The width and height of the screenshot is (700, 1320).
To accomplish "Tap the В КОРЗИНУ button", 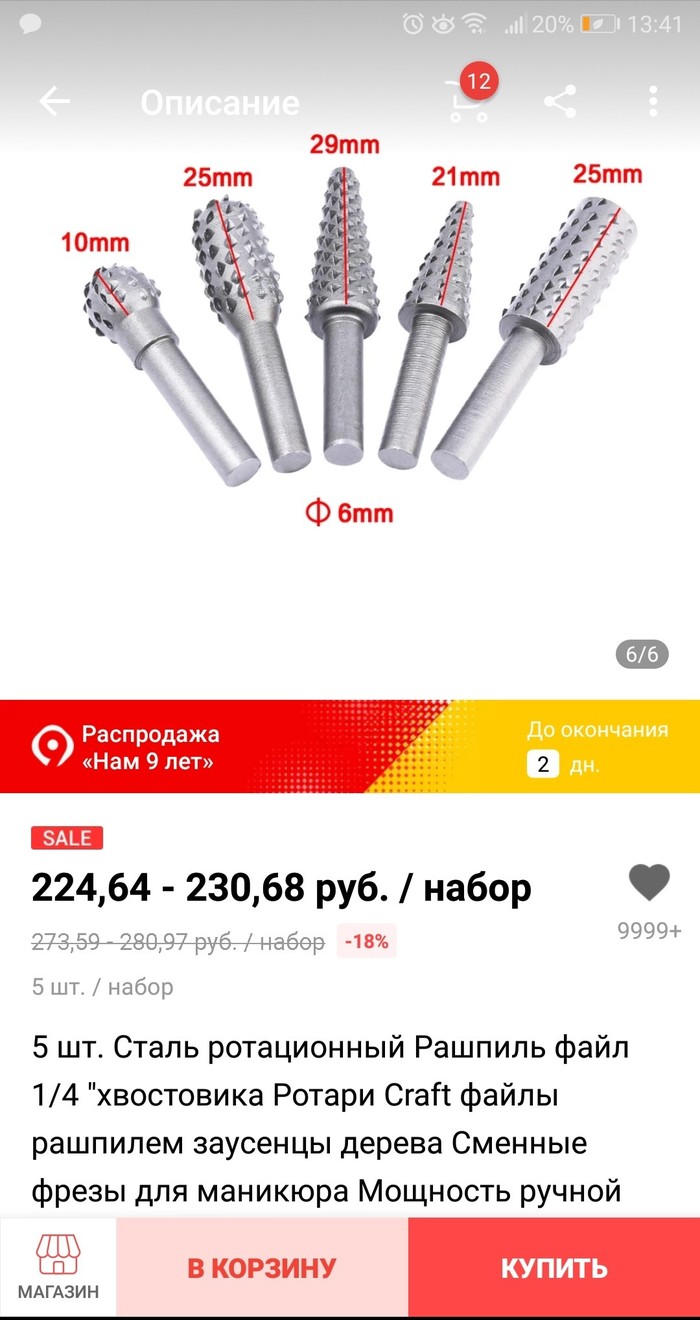I will click(262, 1268).
